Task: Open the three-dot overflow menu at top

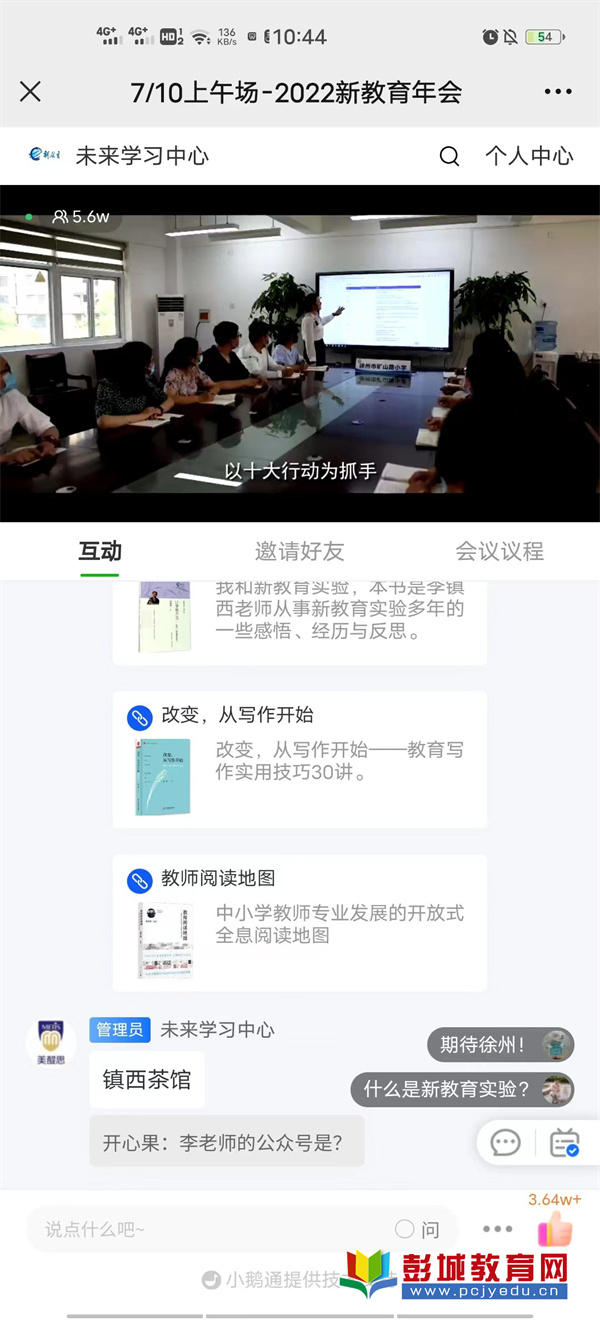Action: (x=558, y=92)
